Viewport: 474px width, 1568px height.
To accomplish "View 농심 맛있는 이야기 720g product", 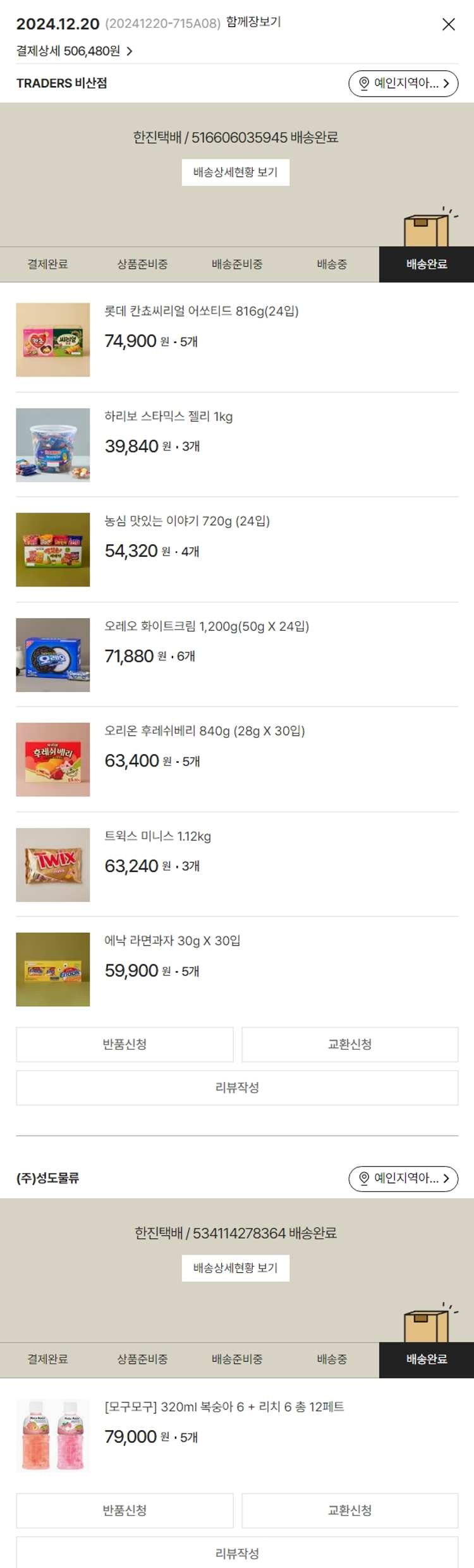I will click(186, 521).
